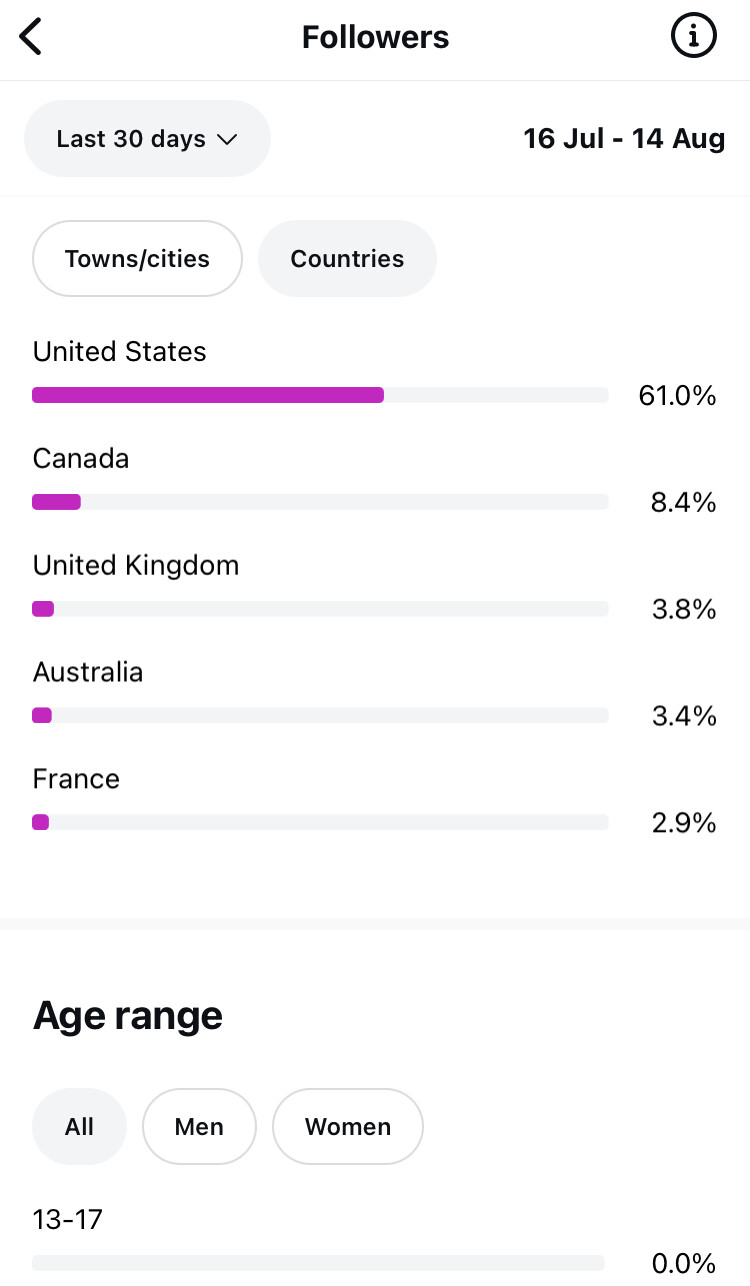750x1286 pixels.
Task: Switch to the Towns/cities view
Action: pyautogui.click(x=137, y=259)
